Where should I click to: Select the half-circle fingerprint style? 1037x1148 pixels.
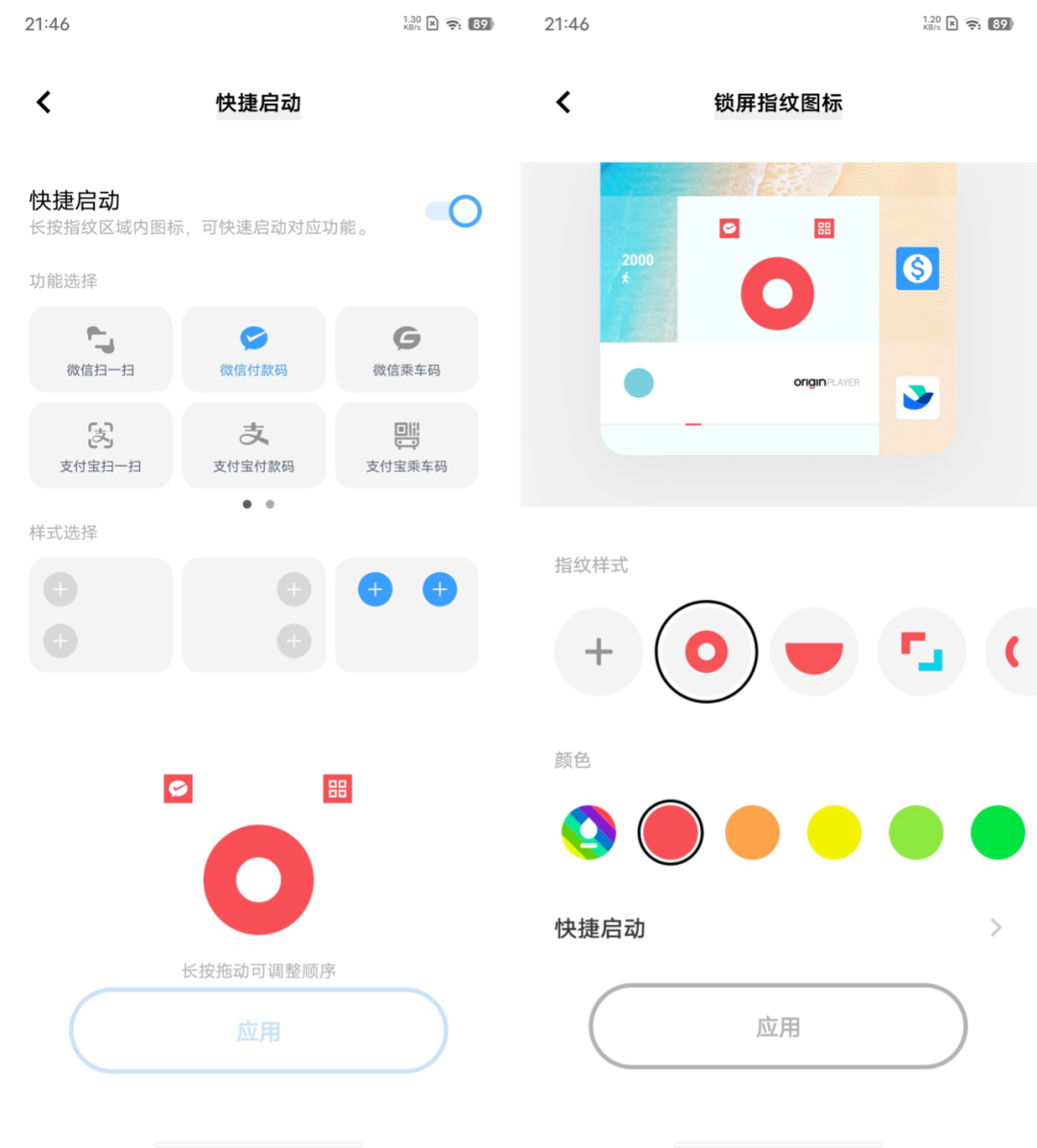point(814,652)
